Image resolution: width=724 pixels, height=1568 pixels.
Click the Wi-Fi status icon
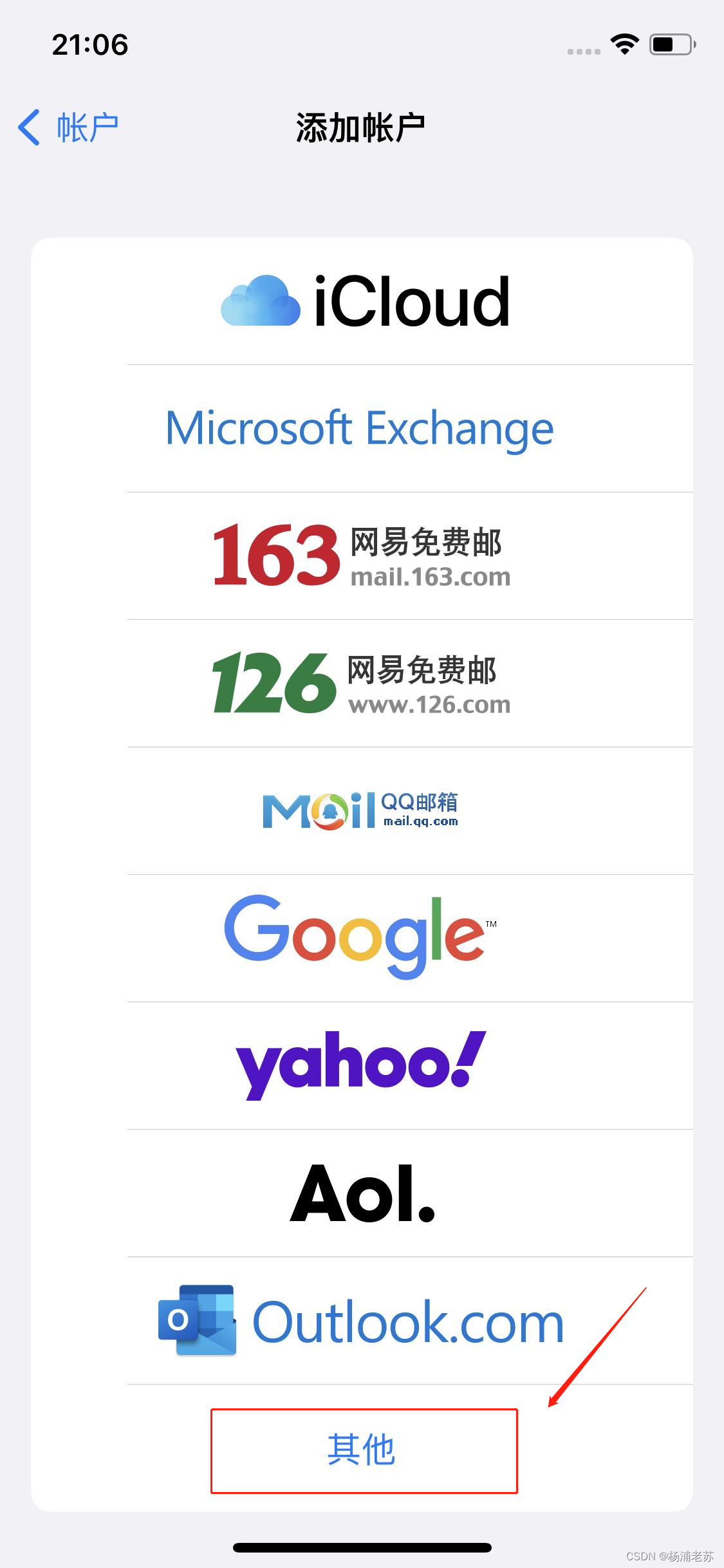click(x=622, y=44)
